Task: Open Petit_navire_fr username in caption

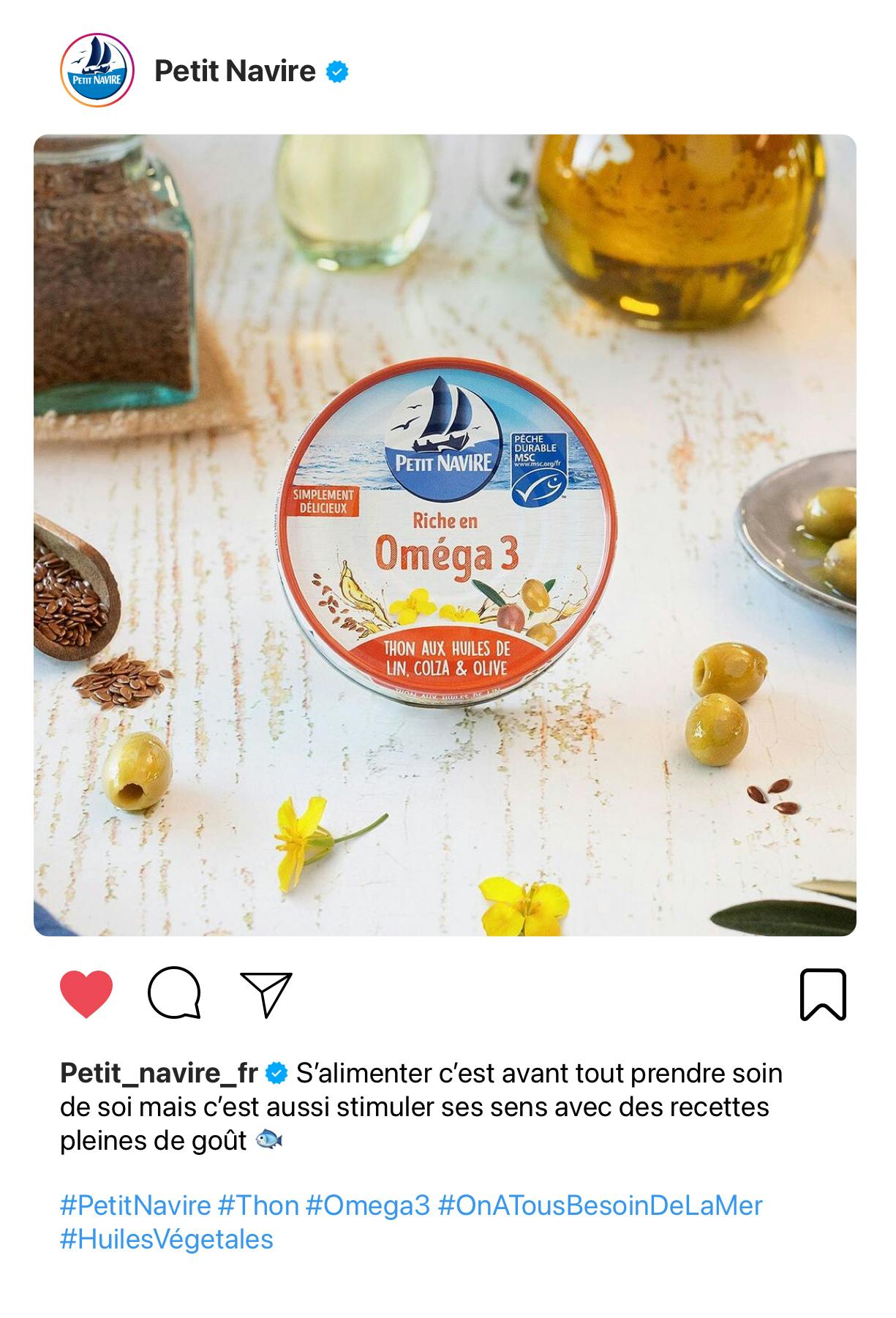Action: coord(159,1073)
